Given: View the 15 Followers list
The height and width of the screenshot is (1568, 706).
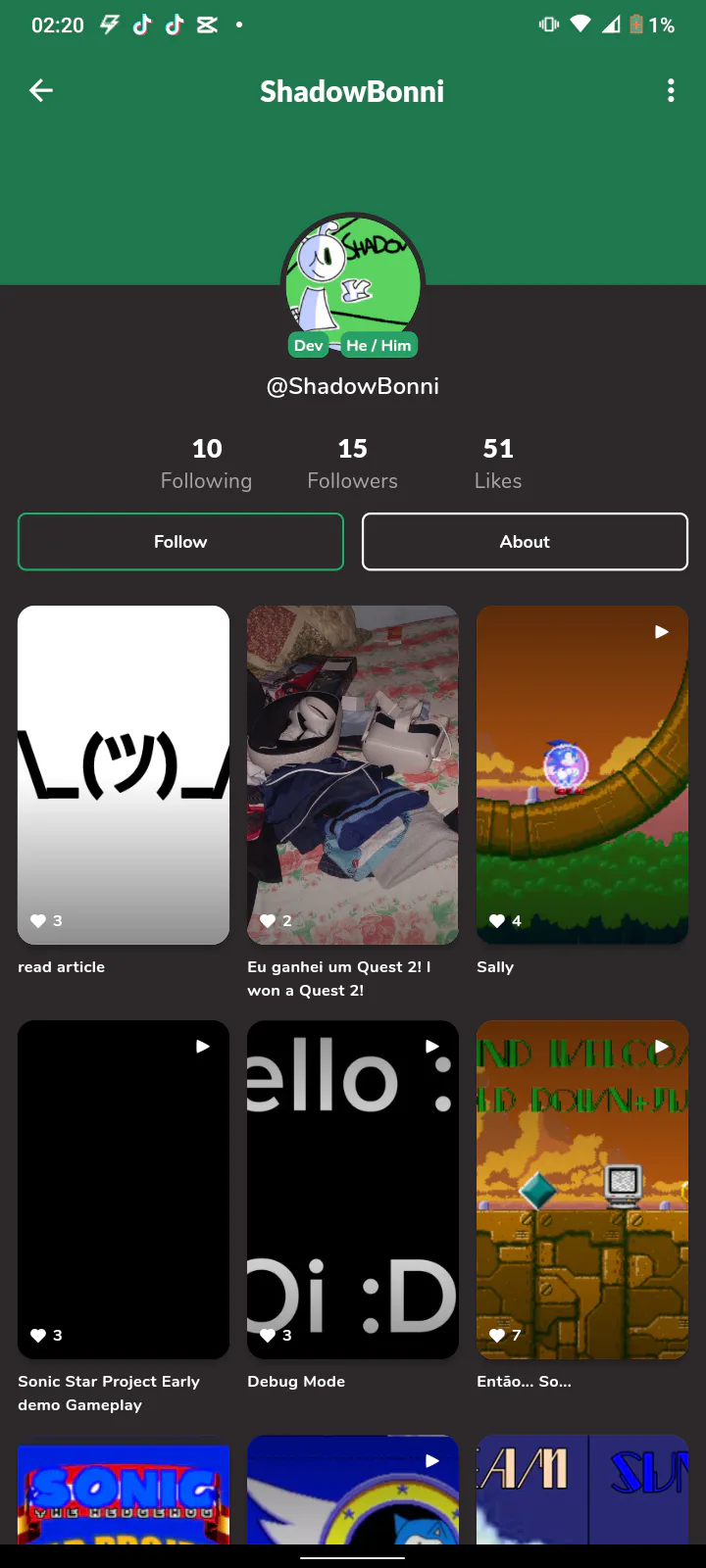Looking at the screenshot, I should point(353,464).
